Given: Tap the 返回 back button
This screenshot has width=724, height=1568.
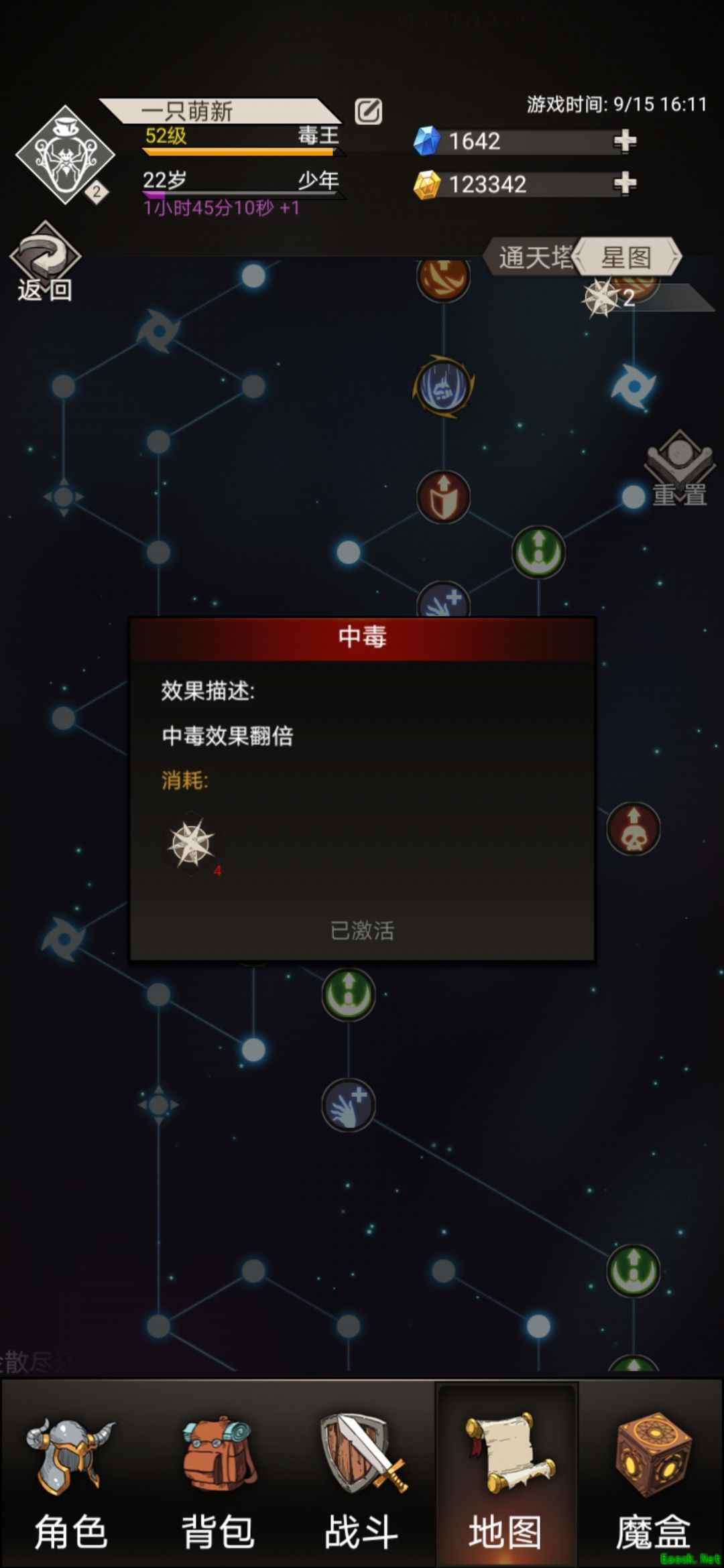Looking at the screenshot, I should 44,262.
